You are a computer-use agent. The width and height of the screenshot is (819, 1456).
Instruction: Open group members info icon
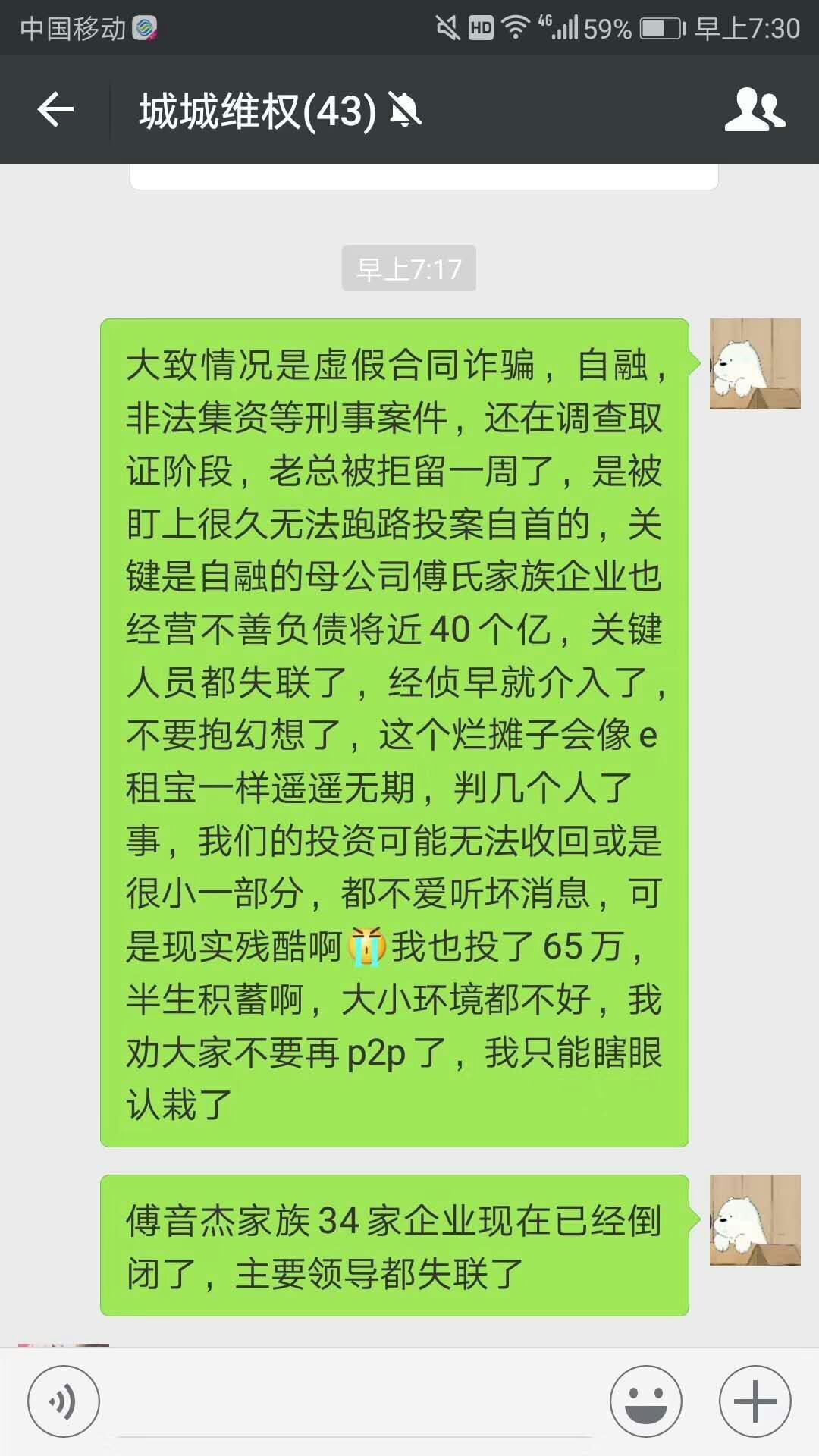(754, 111)
